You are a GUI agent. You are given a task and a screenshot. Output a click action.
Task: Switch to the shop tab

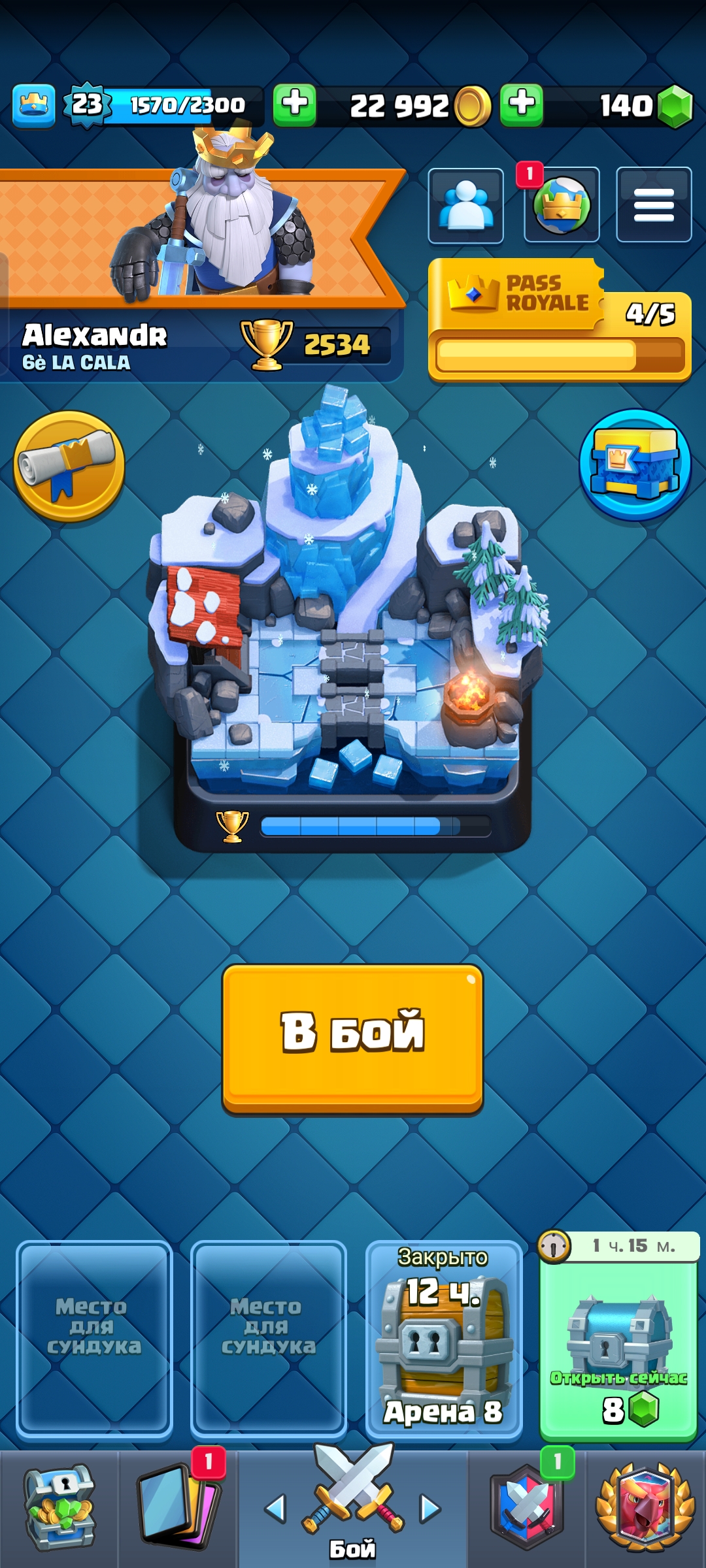(59, 1508)
